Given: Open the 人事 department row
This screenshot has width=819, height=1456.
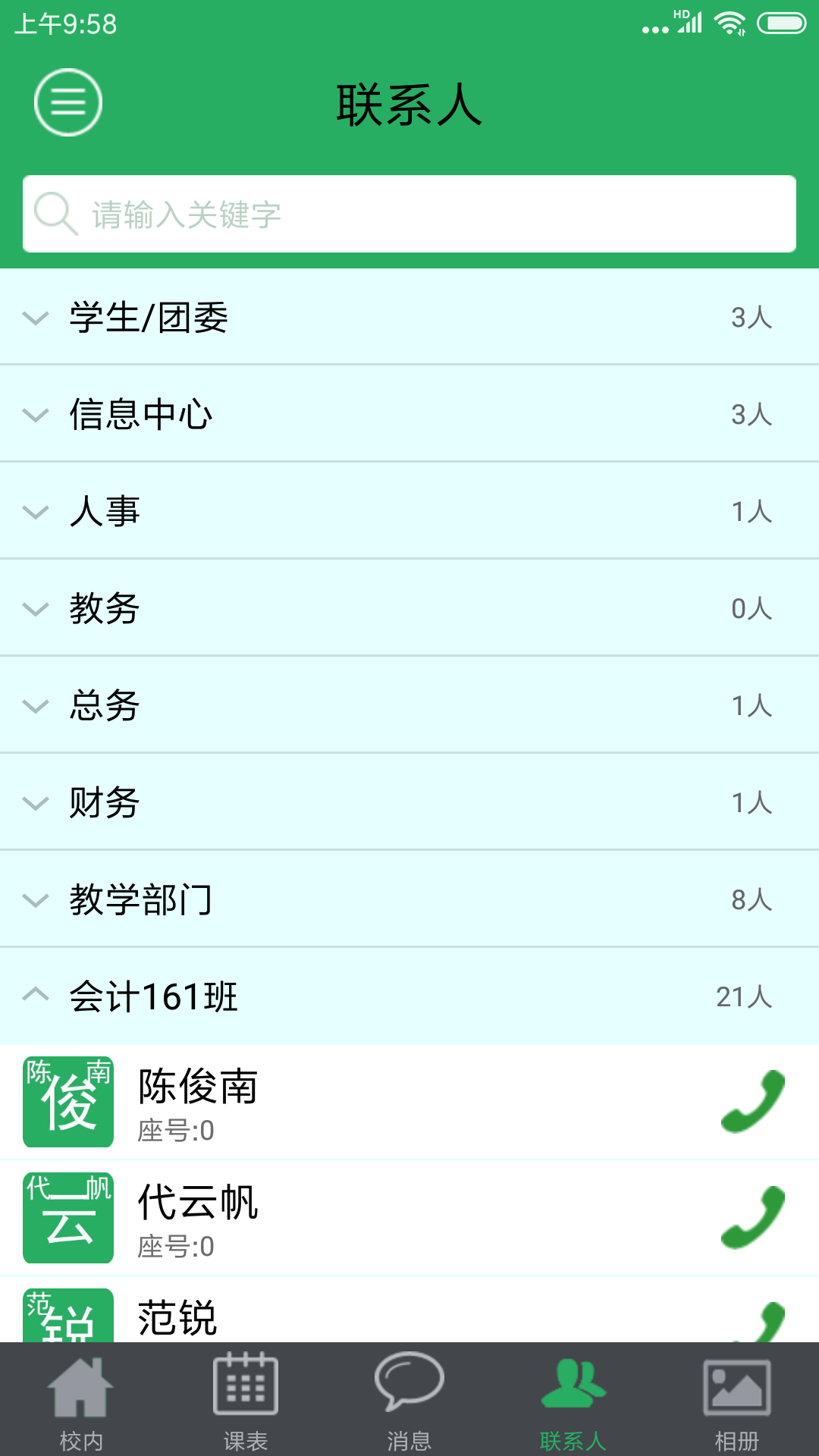Looking at the screenshot, I should [303, 511].
